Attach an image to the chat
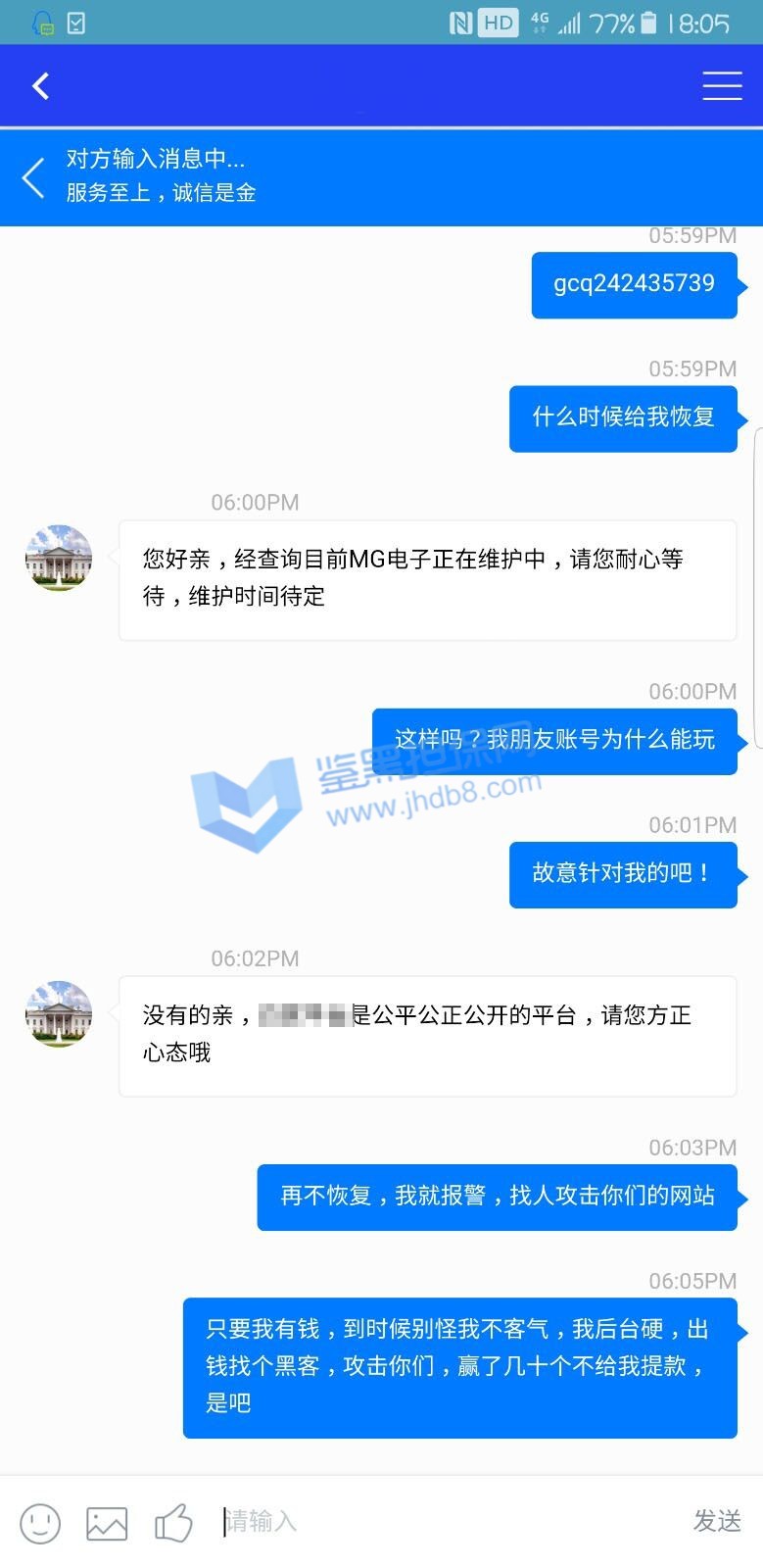This screenshot has width=763, height=1568. [x=107, y=1523]
